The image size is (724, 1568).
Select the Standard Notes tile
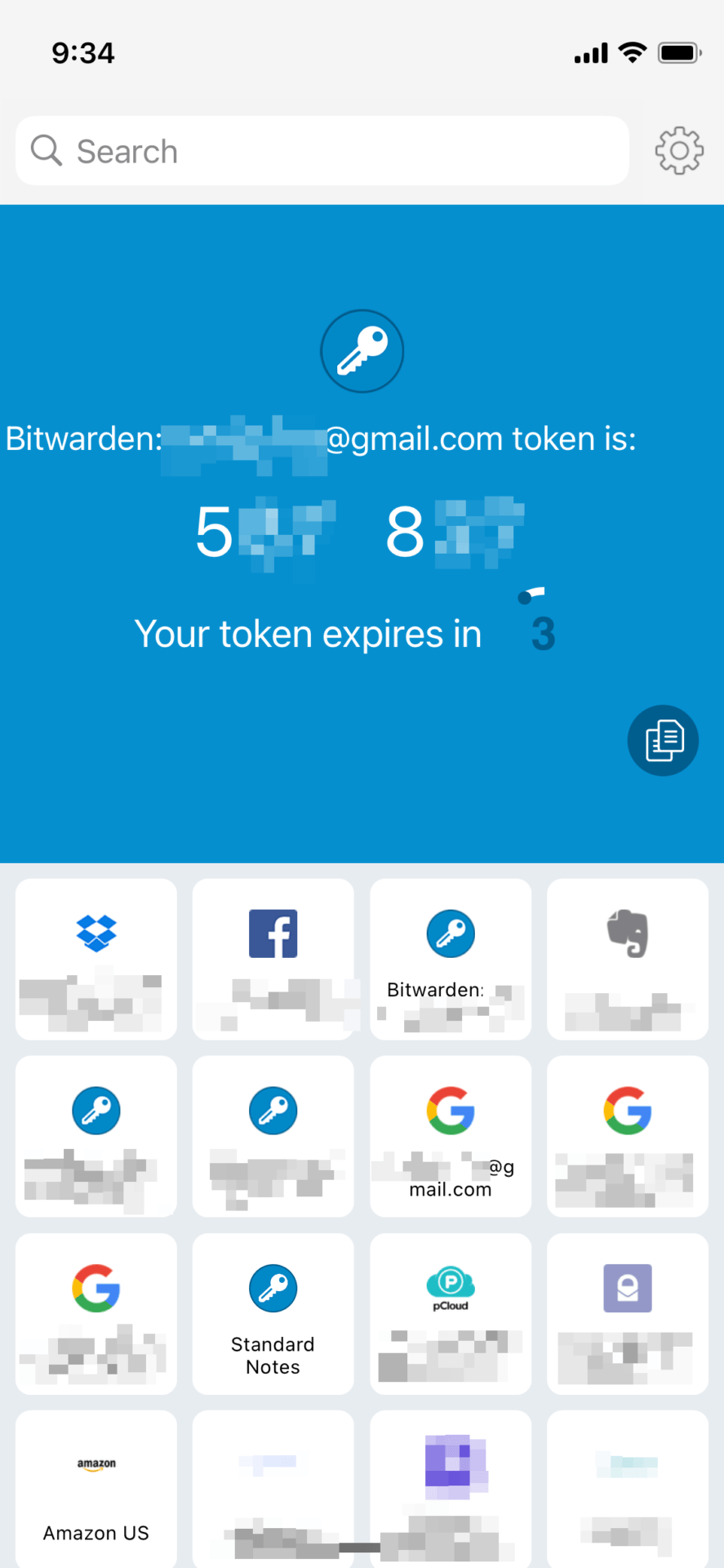coord(273,1313)
